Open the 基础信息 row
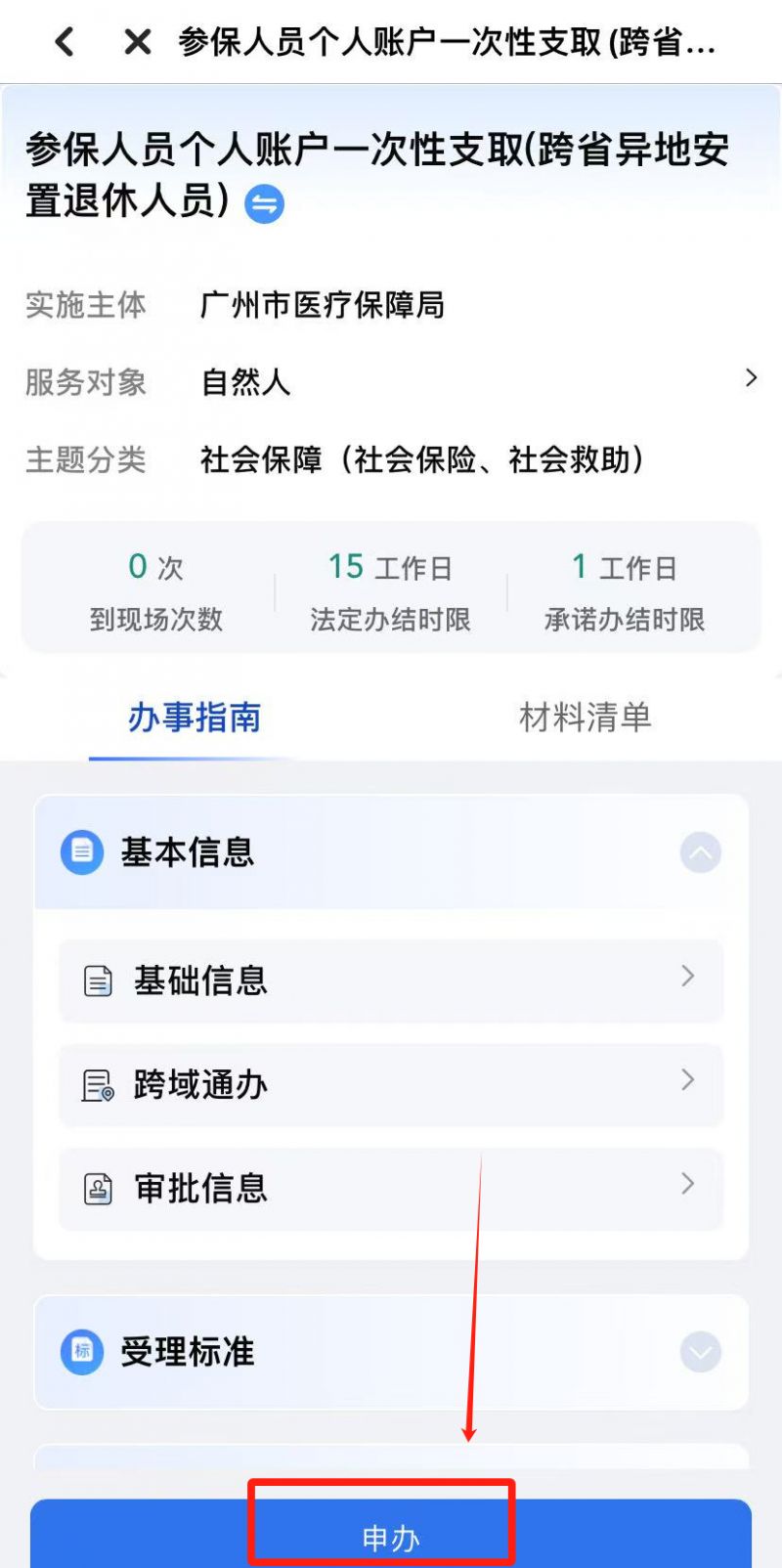Image resolution: width=782 pixels, height=1568 pixels. [391, 980]
